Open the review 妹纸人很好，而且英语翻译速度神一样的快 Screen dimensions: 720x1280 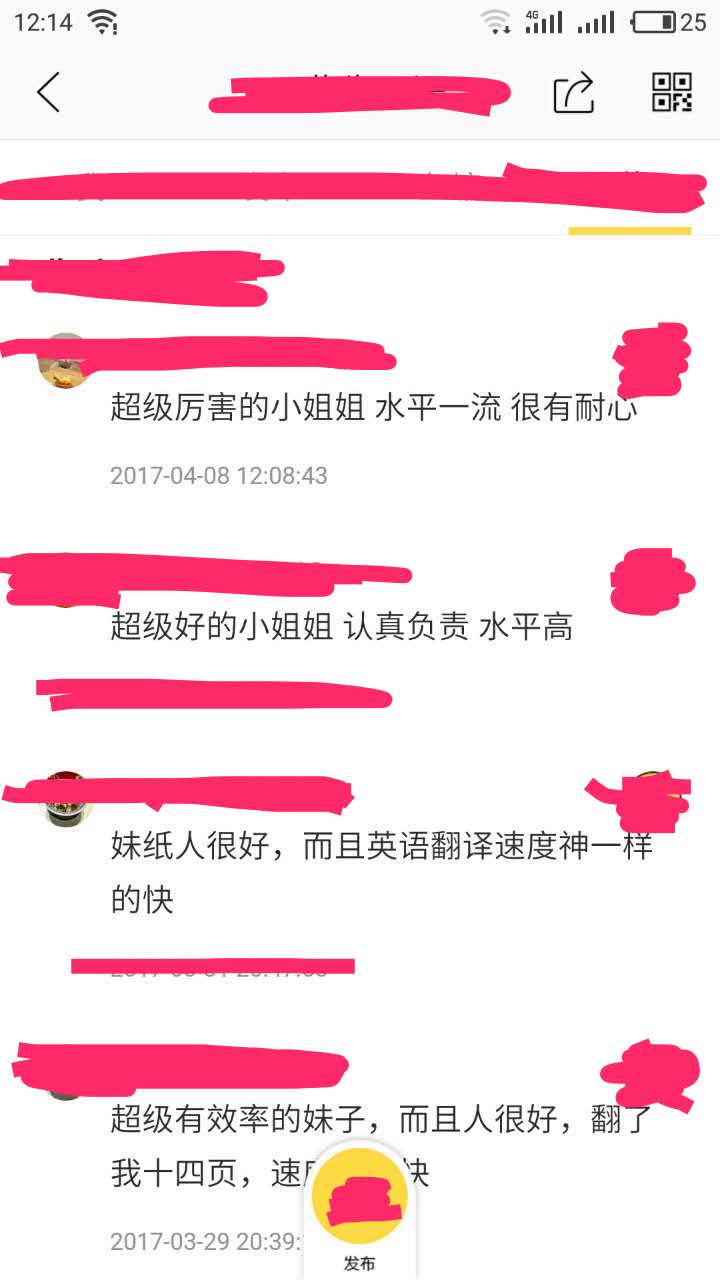click(381, 873)
